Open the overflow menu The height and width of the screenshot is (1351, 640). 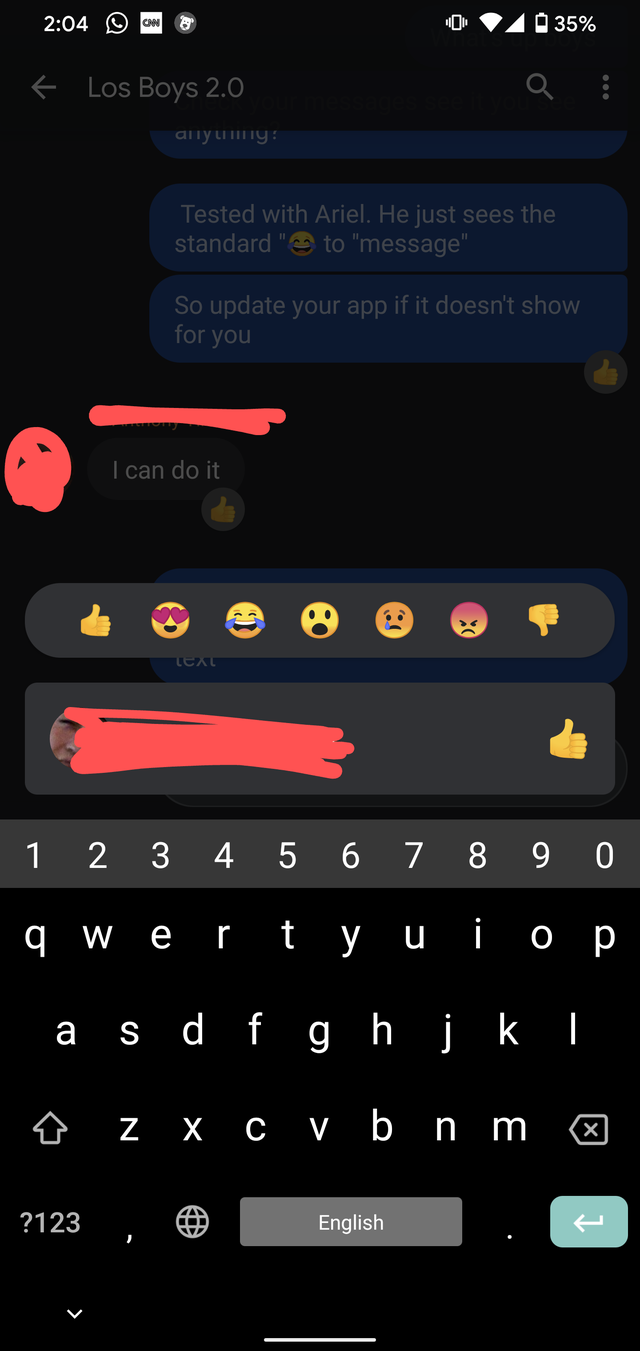[x=606, y=87]
